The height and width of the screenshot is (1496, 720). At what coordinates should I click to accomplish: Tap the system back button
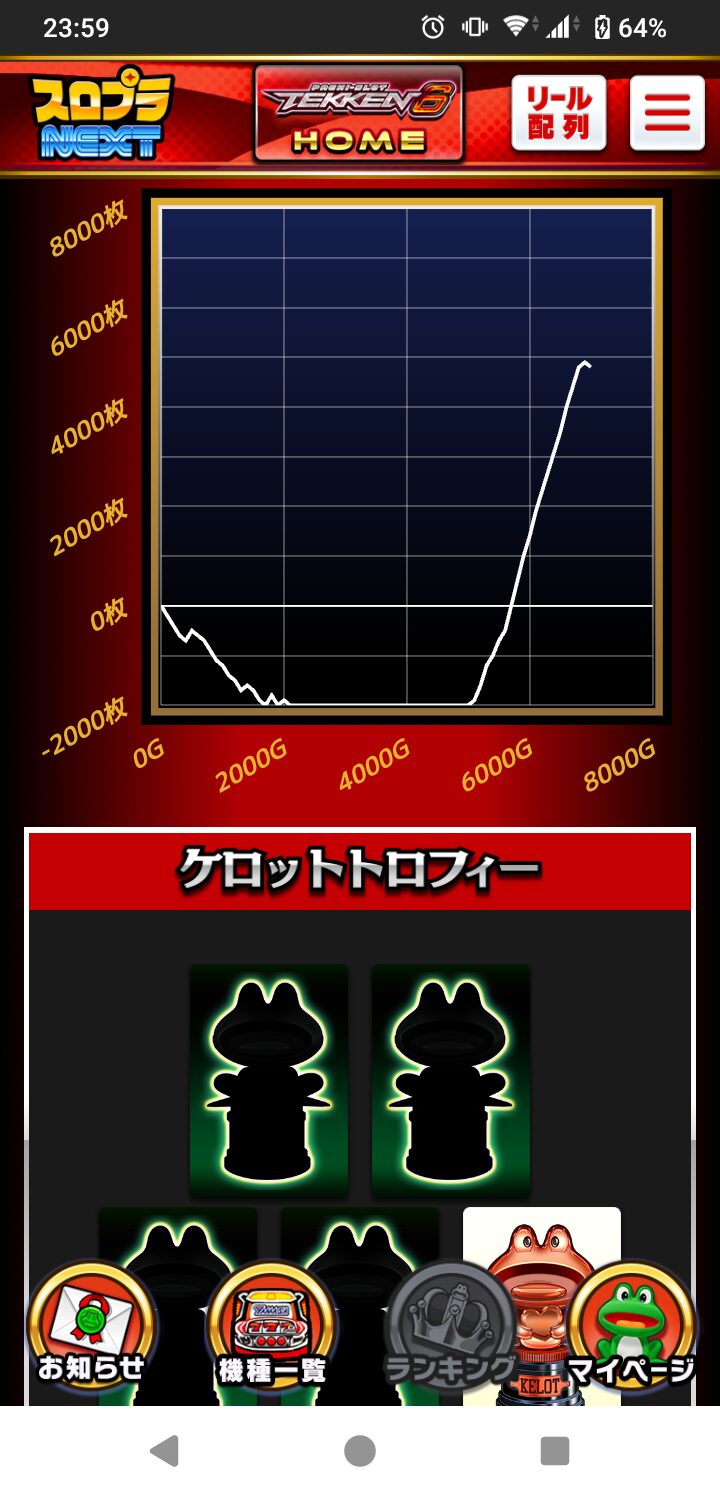[x=164, y=1450]
